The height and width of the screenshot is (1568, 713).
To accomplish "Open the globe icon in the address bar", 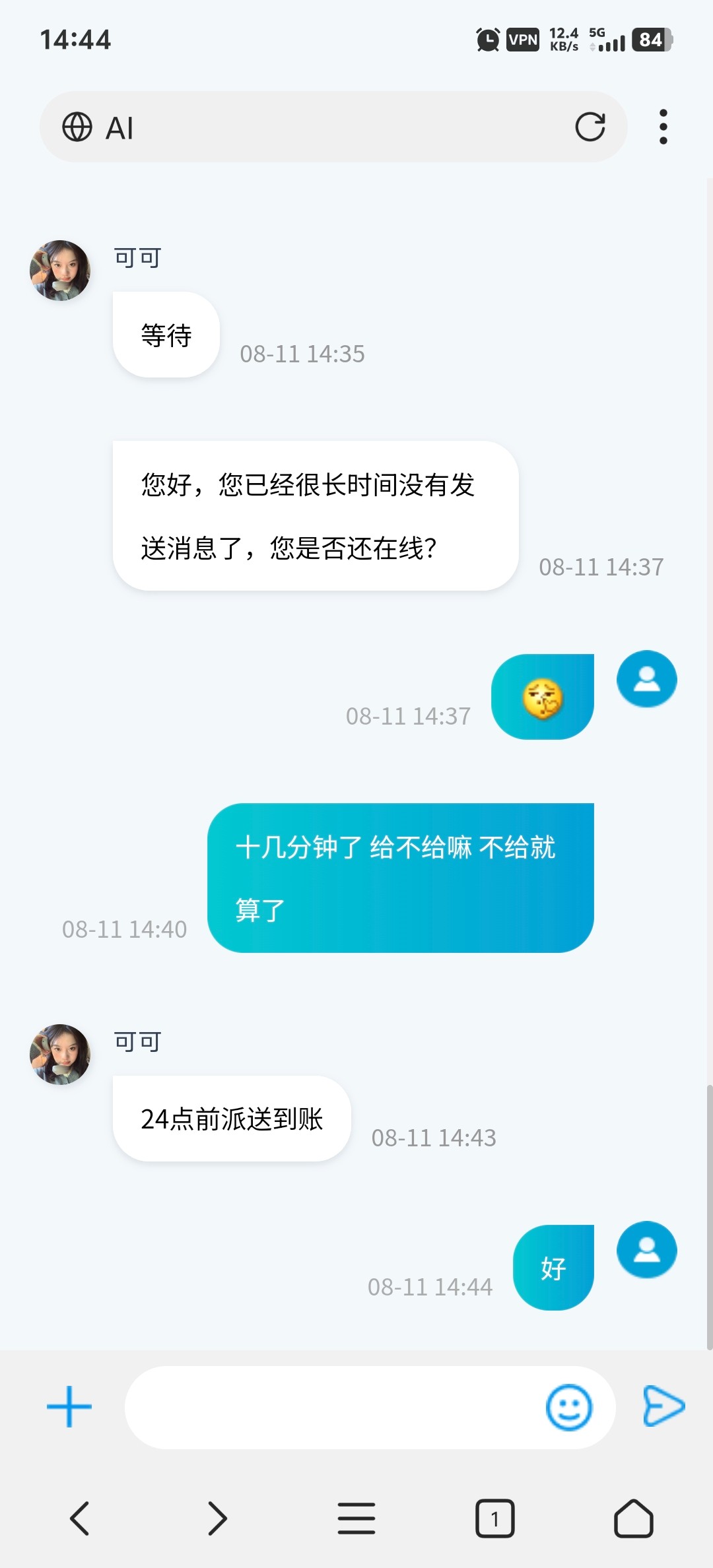I will tap(77, 127).
